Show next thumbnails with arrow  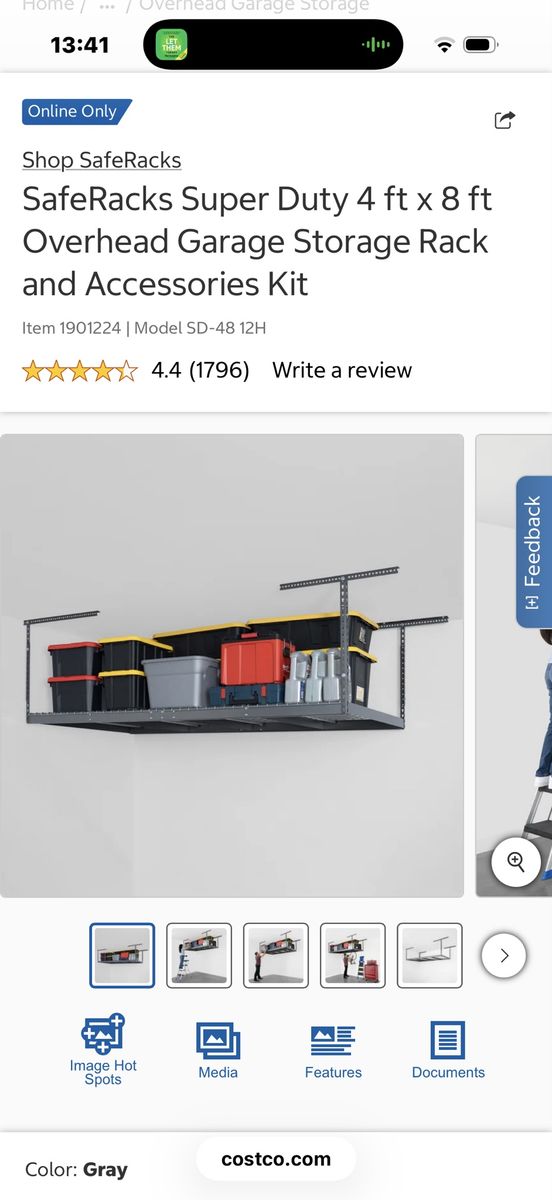tap(504, 955)
